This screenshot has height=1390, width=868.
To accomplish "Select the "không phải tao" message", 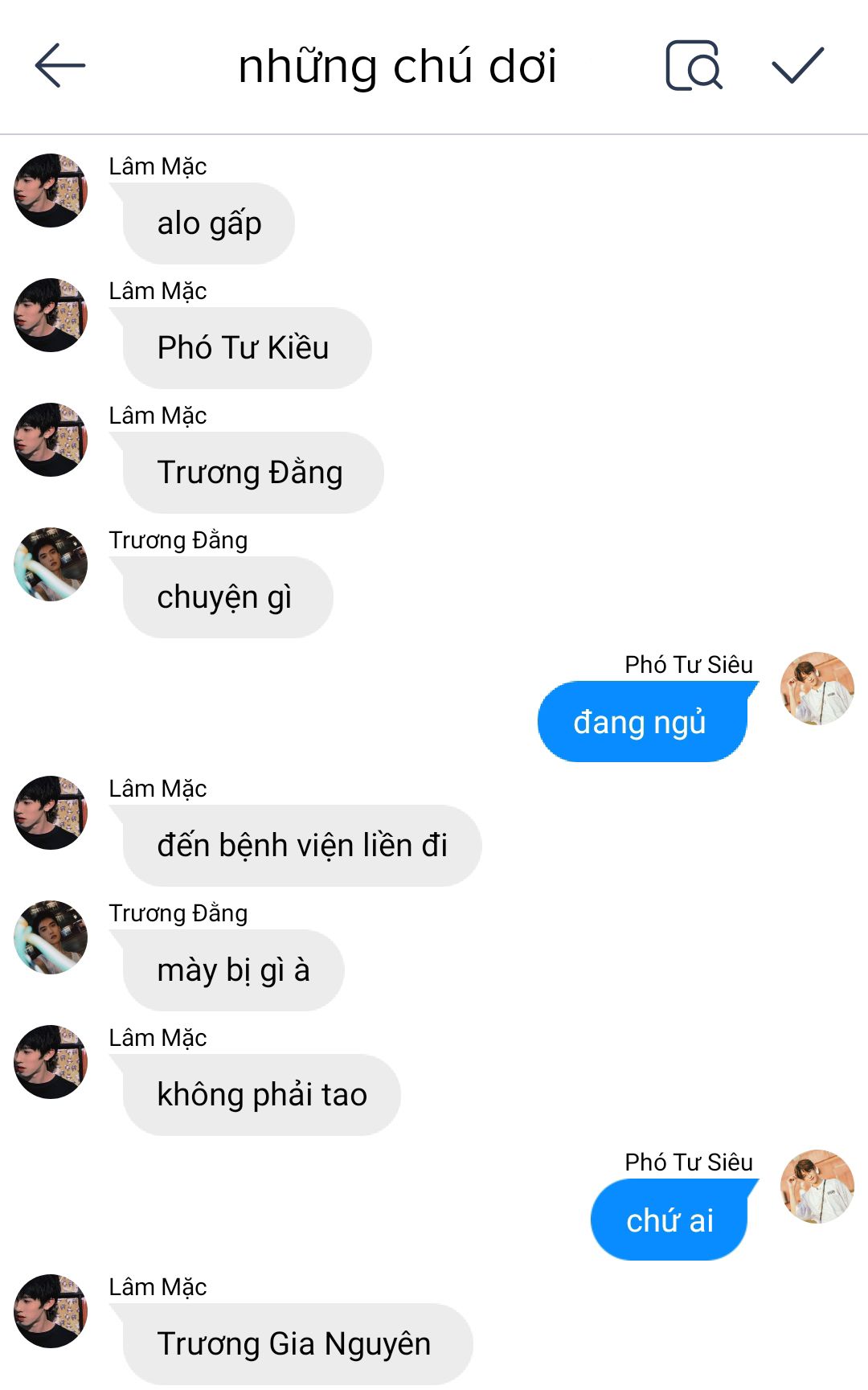I will pos(261,1095).
